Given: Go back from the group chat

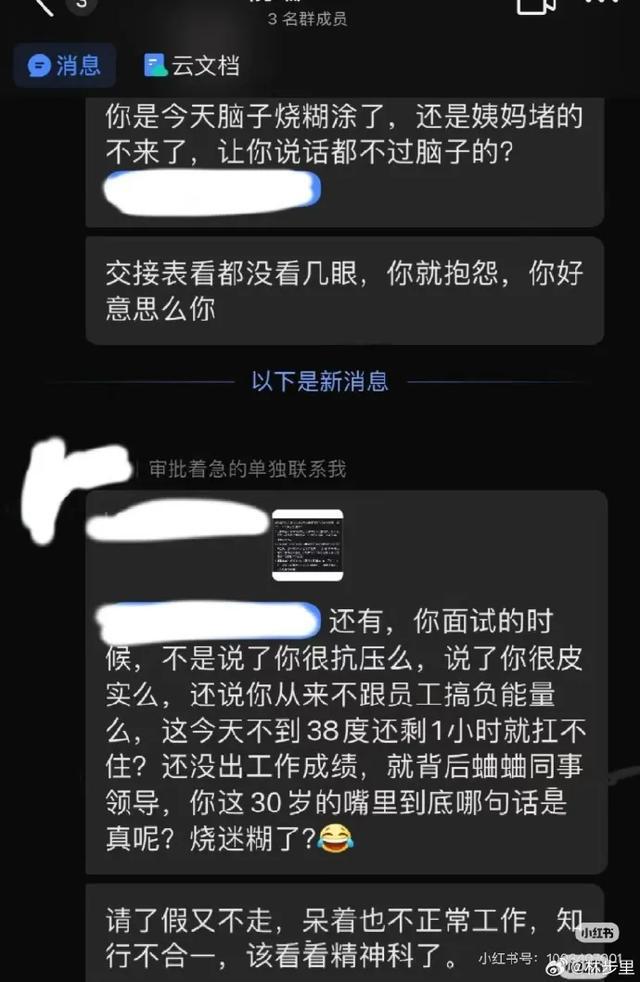Looking at the screenshot, I should (42, 7).
